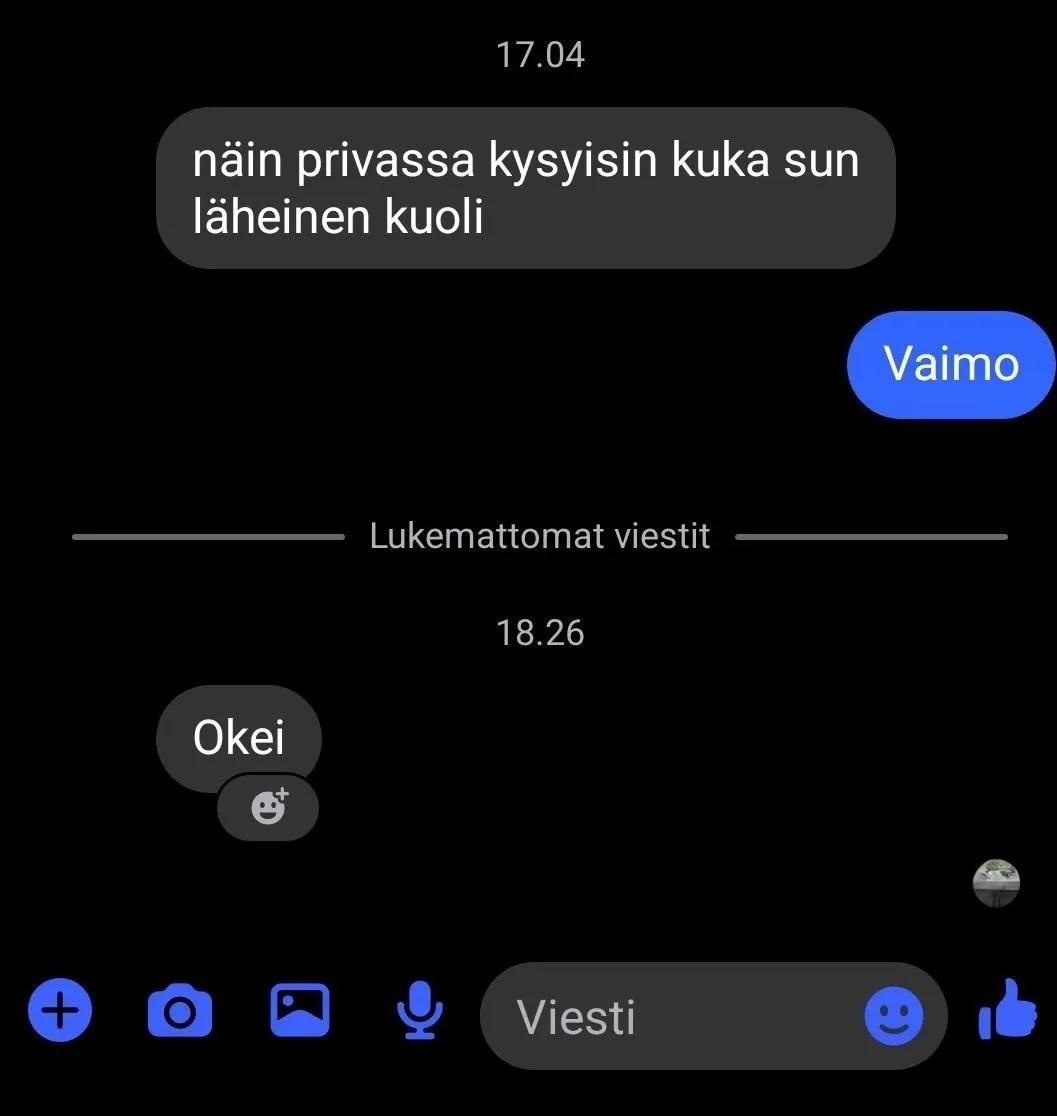Open the emoji picker in the message field
The image size is (1057, 1116).
[x=893, y=1017]
